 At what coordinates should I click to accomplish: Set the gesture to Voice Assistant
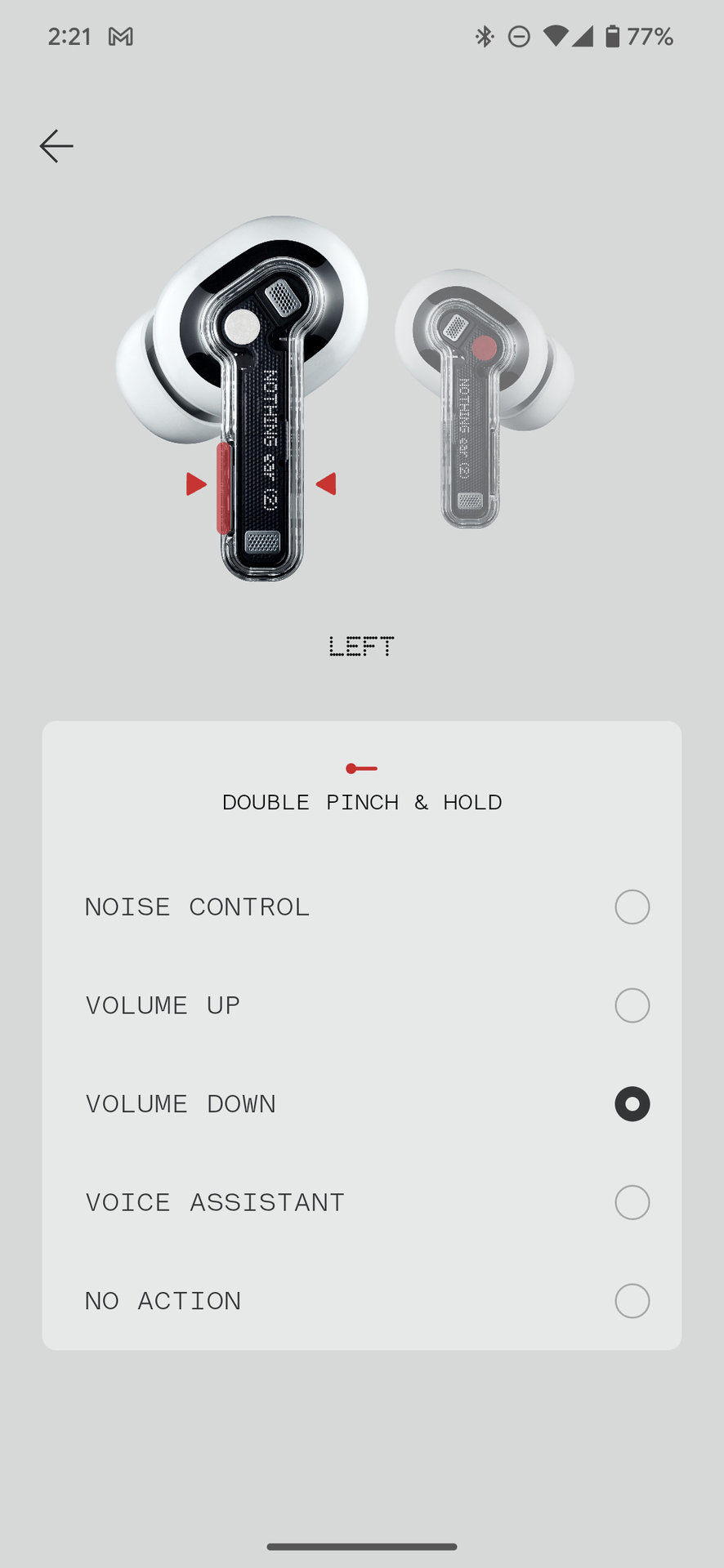[x=632, y=1202]
